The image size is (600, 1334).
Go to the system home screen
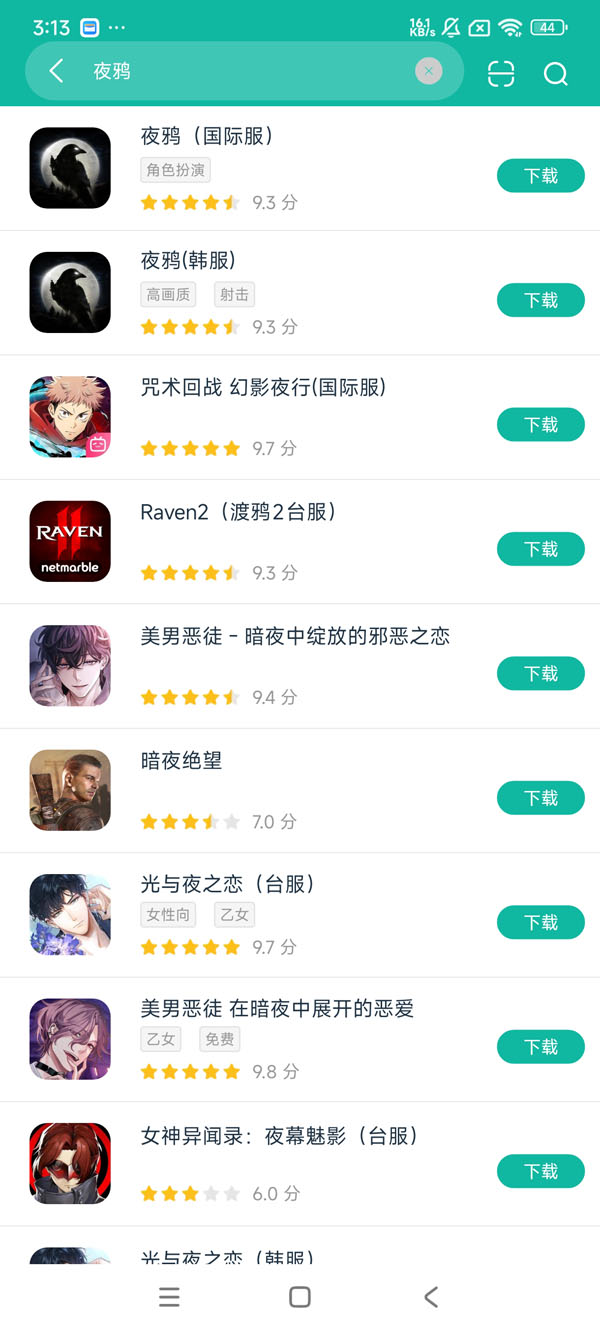click(299, 1297)
